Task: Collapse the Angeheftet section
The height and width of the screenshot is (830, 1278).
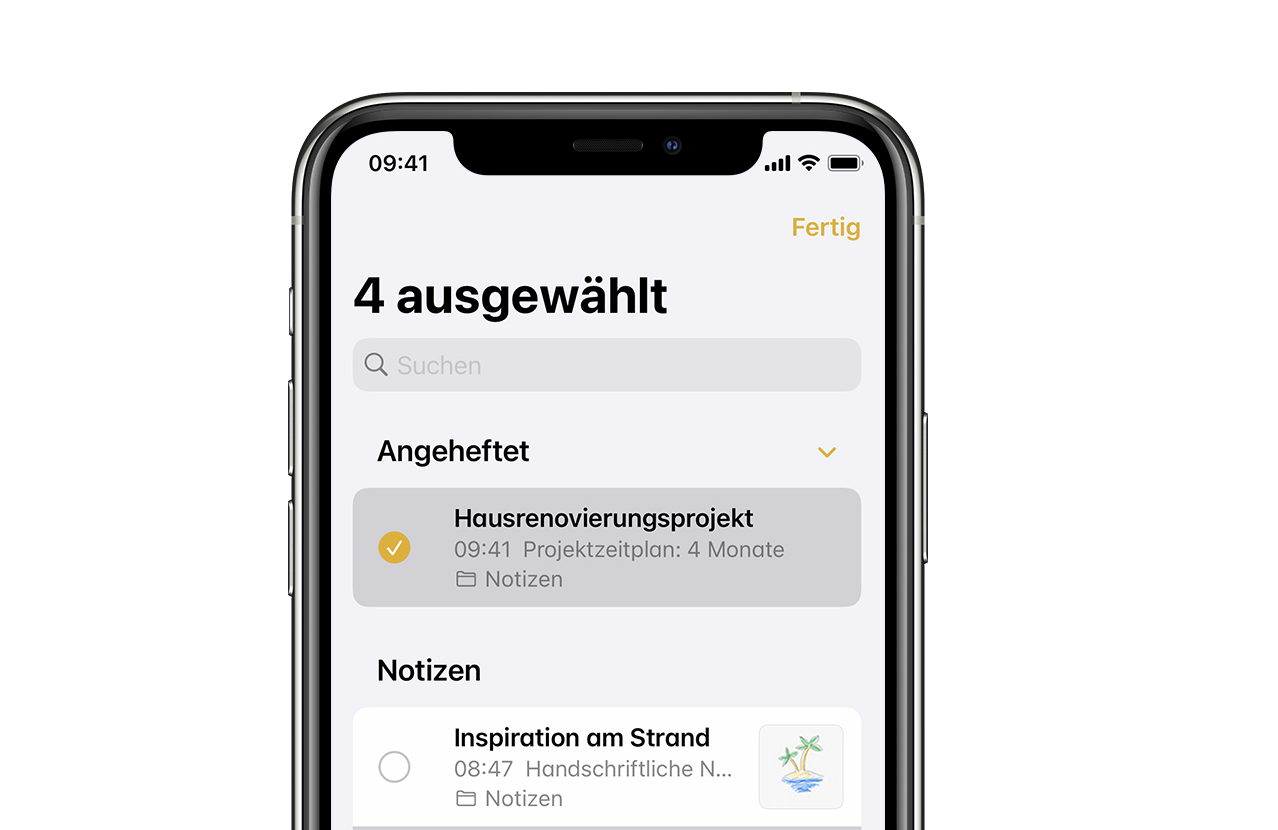Action: 826,452
